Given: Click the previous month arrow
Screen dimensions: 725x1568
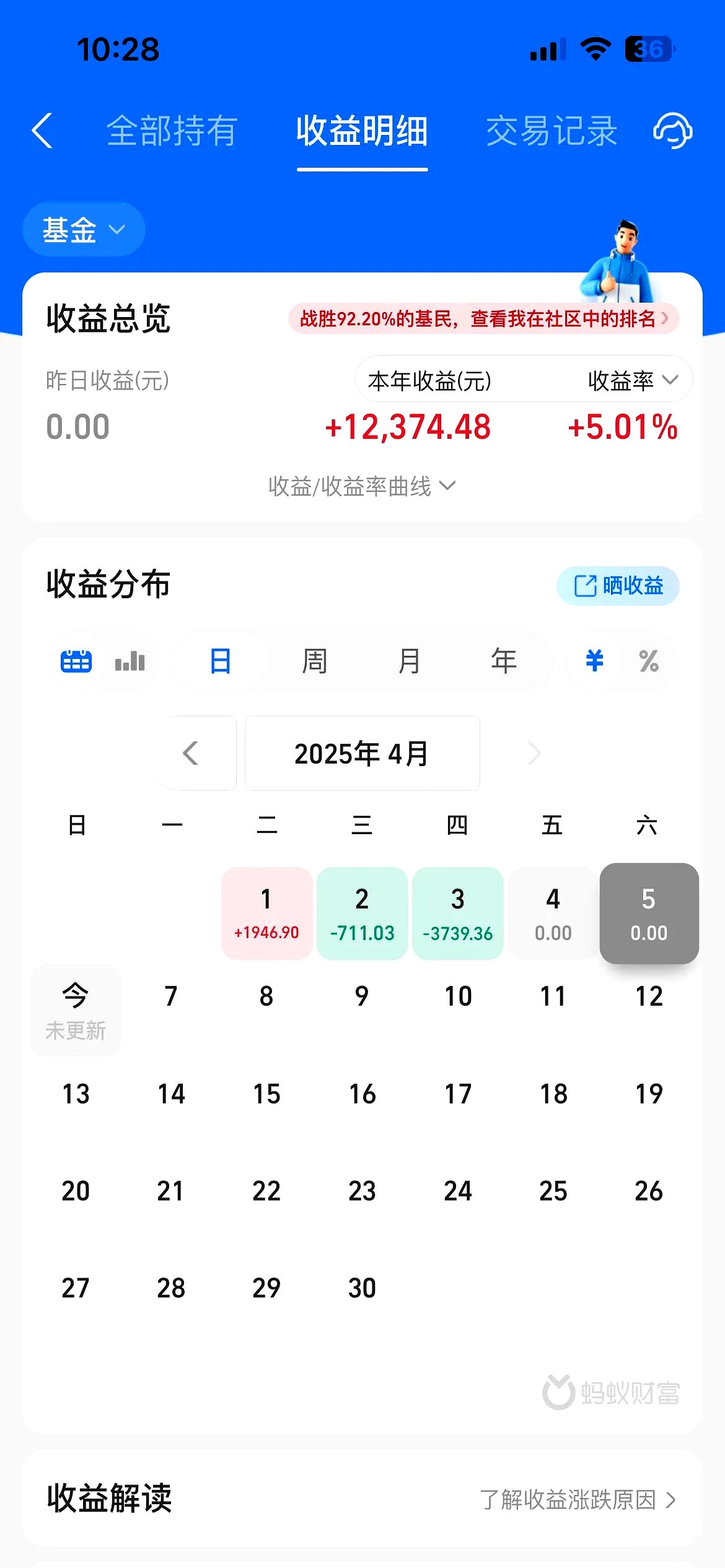Looking at the screenshot, I should 191,753.
